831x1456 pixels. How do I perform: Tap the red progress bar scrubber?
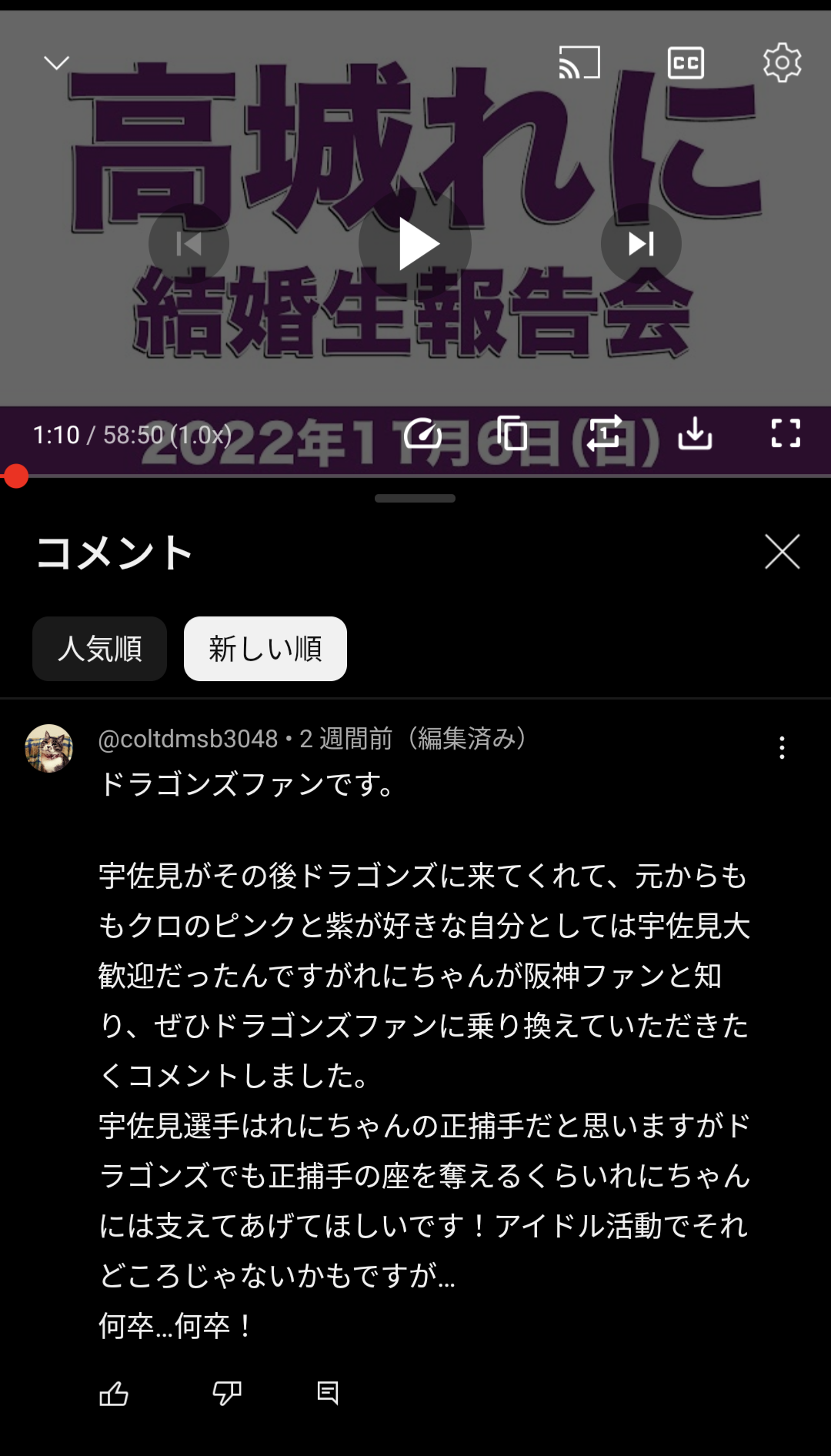pyautogui.click(x=15, y=476)
